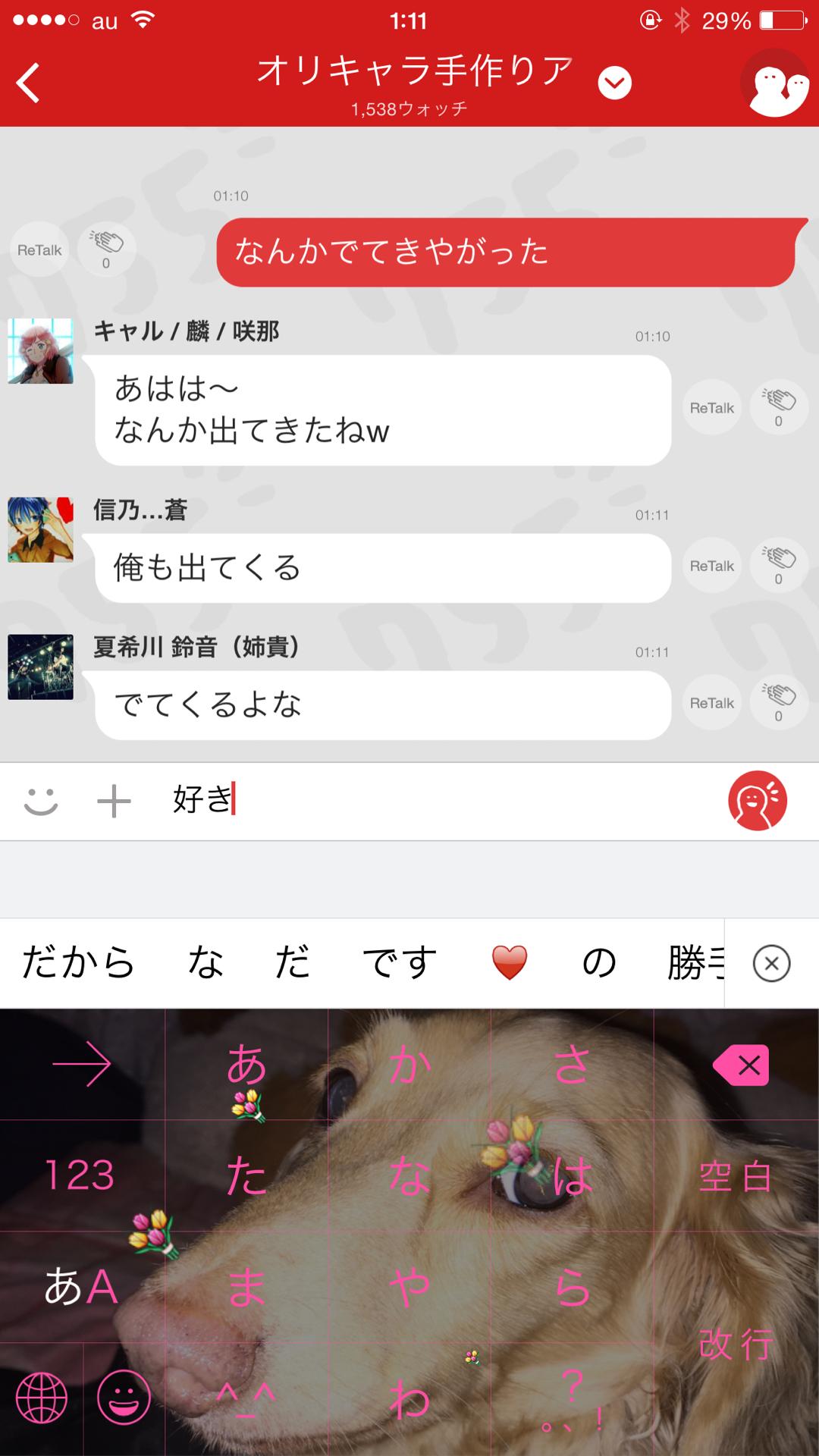
Task: ReTalk 信乃's 俺も出てくる message
Action: pyautogui.click(x=711, y=566)
